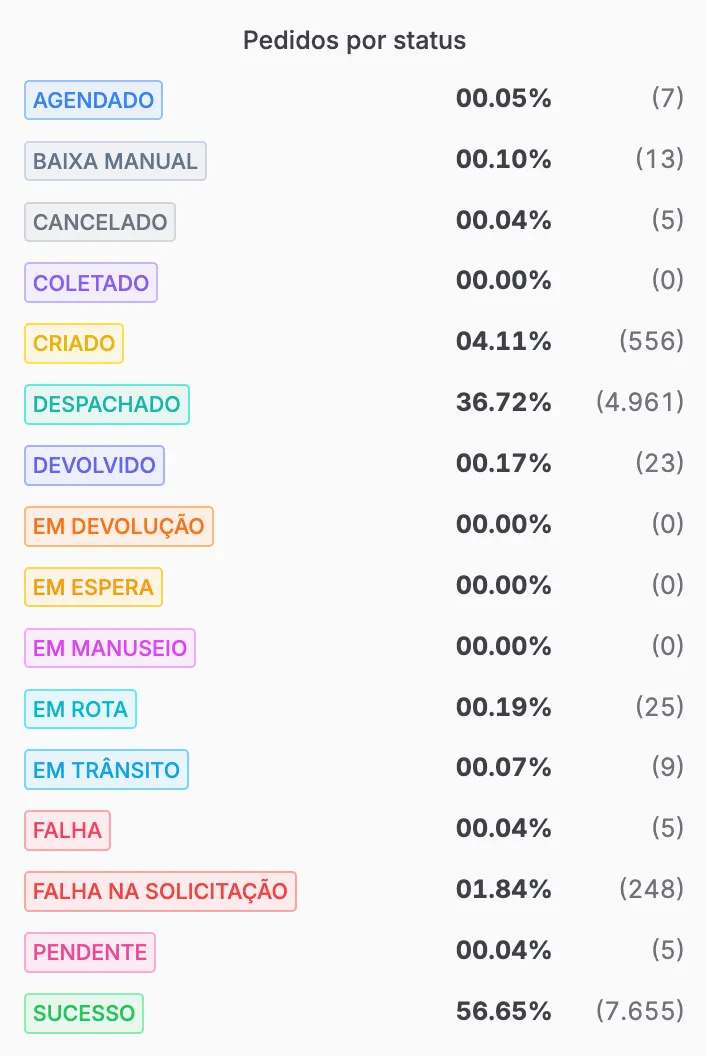Choose the EM ESPERA status chip
The width and height of the screenshot is (706, 1056).
coord(93,587)
